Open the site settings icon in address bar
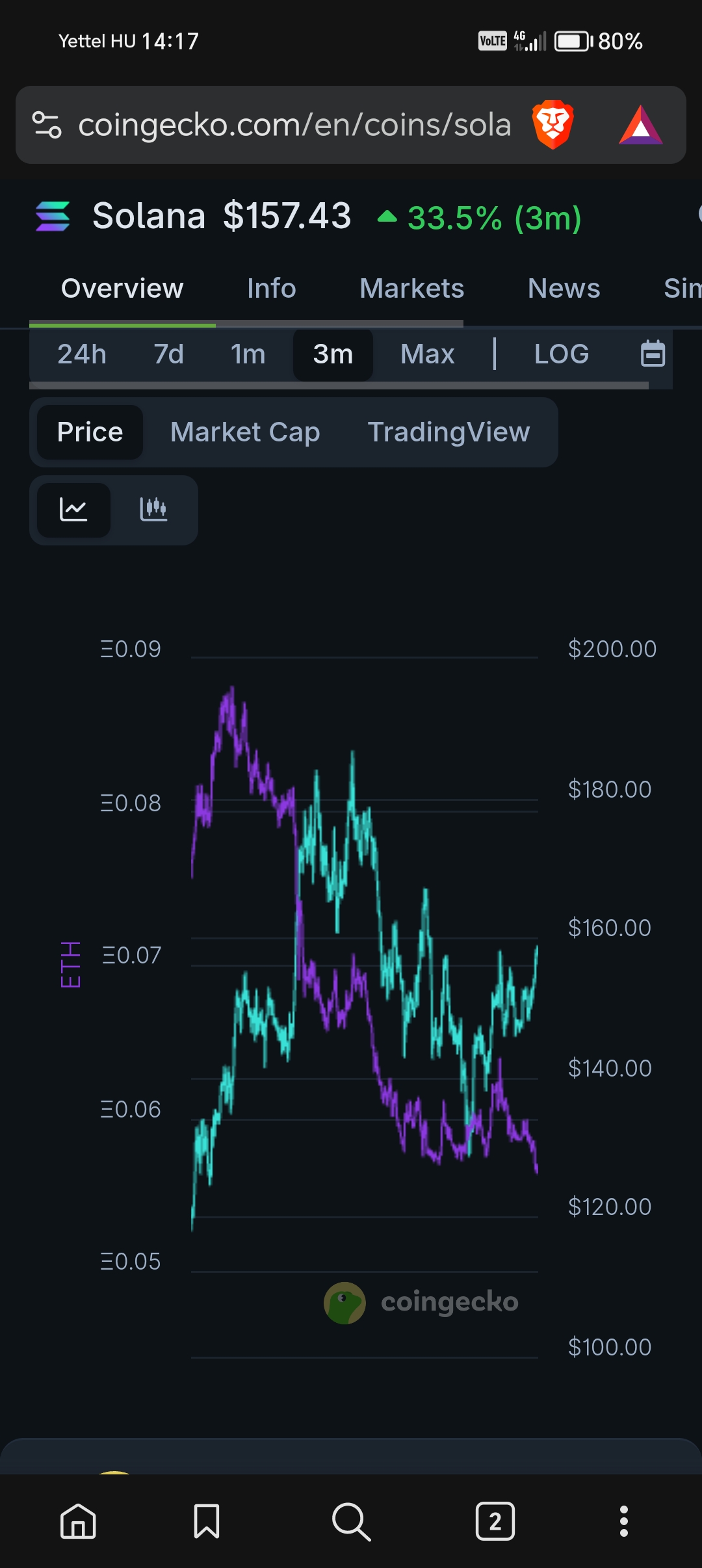Screen dimensions: 702x1568 pos(47,125)
